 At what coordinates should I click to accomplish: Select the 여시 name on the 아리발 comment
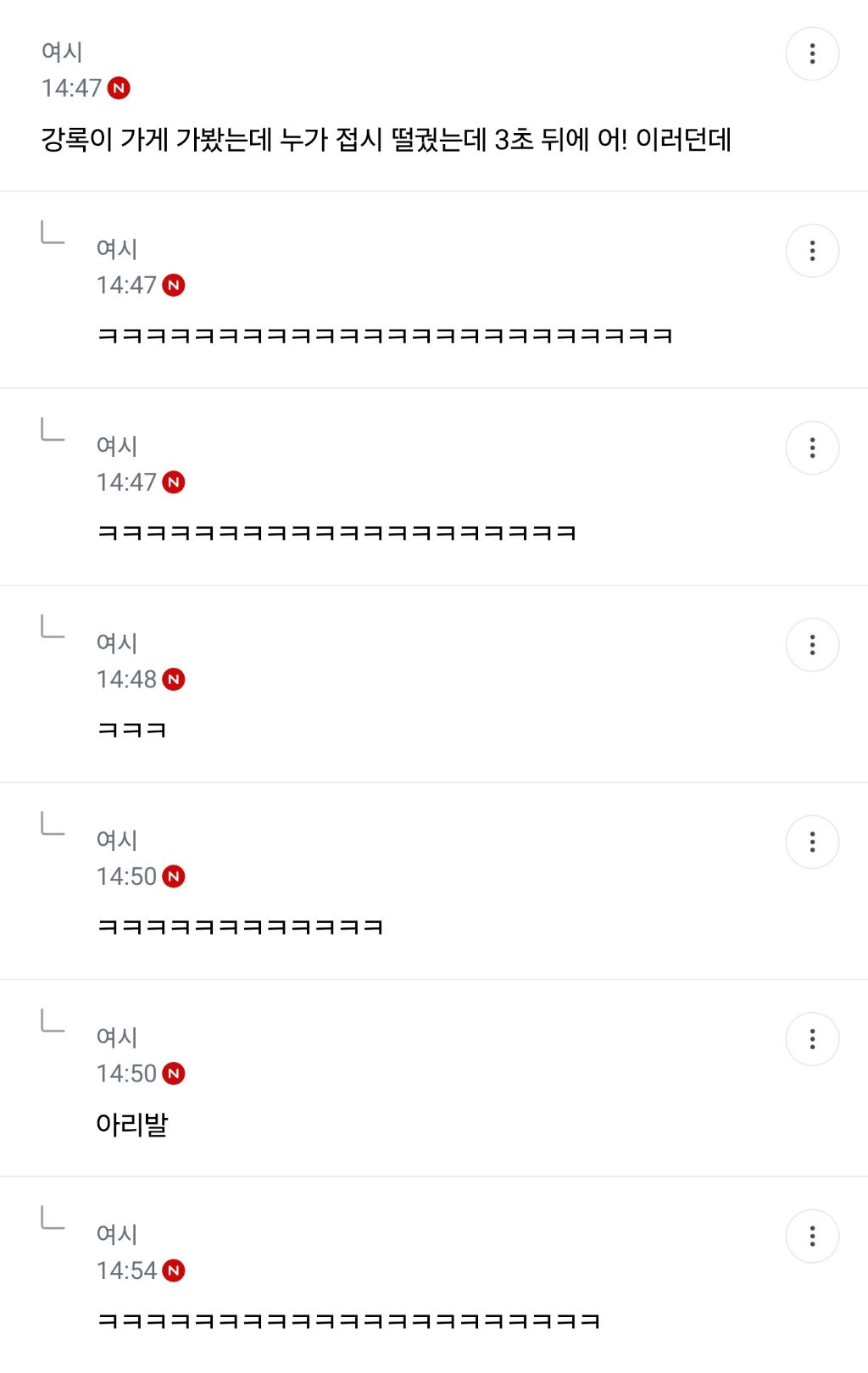coord(117,1036)
